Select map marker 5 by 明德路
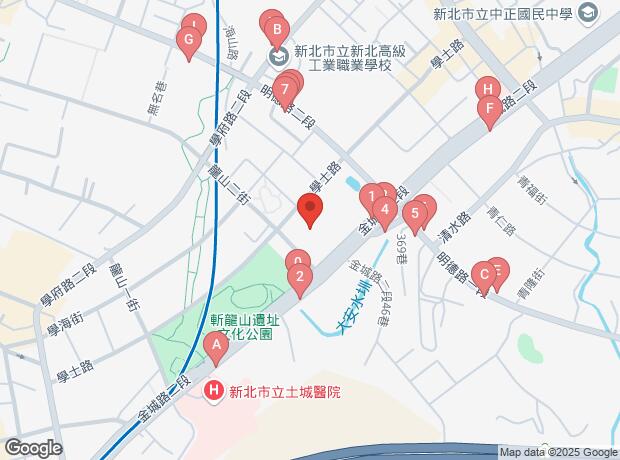This screenshot has width=620, height=460. 413,213
